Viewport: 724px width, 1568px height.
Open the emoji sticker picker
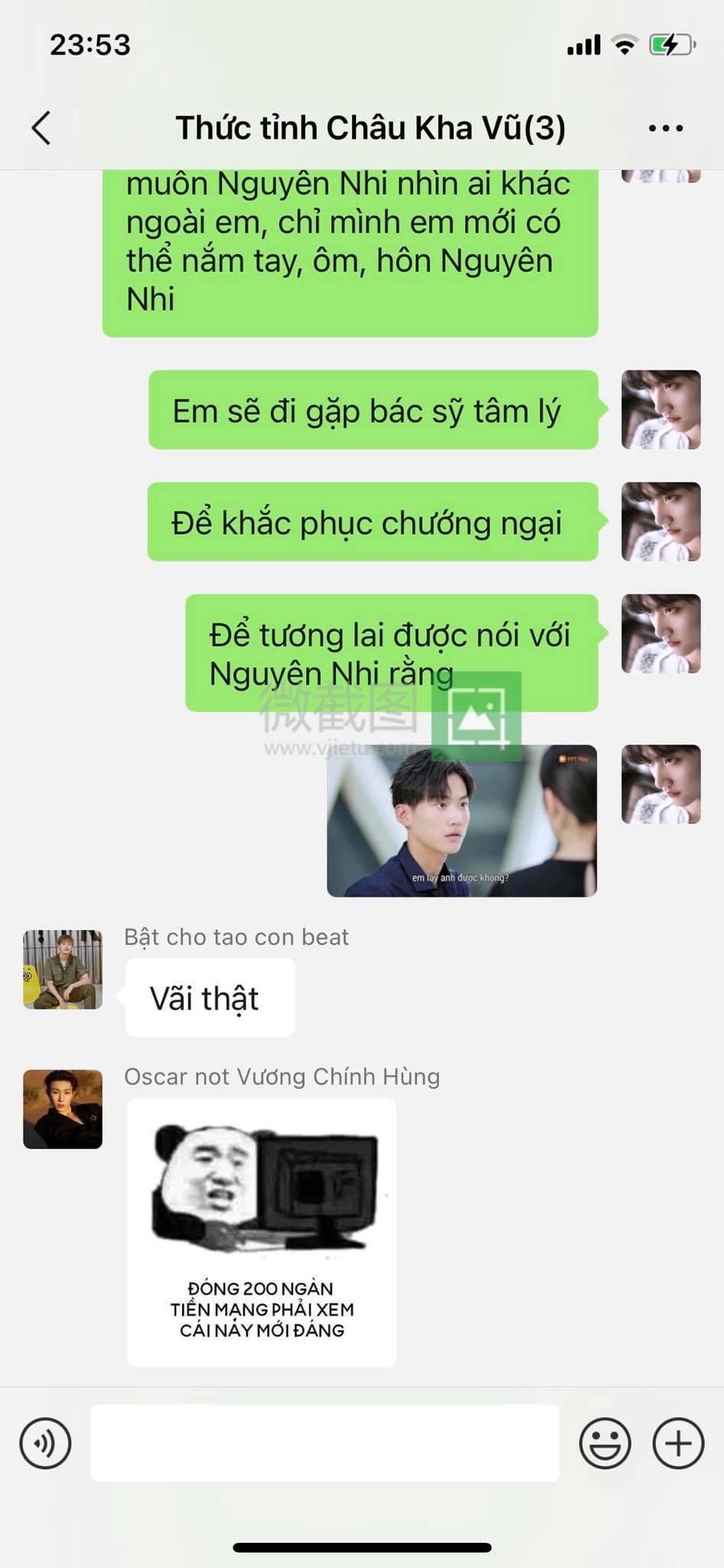click(605, 1443)
